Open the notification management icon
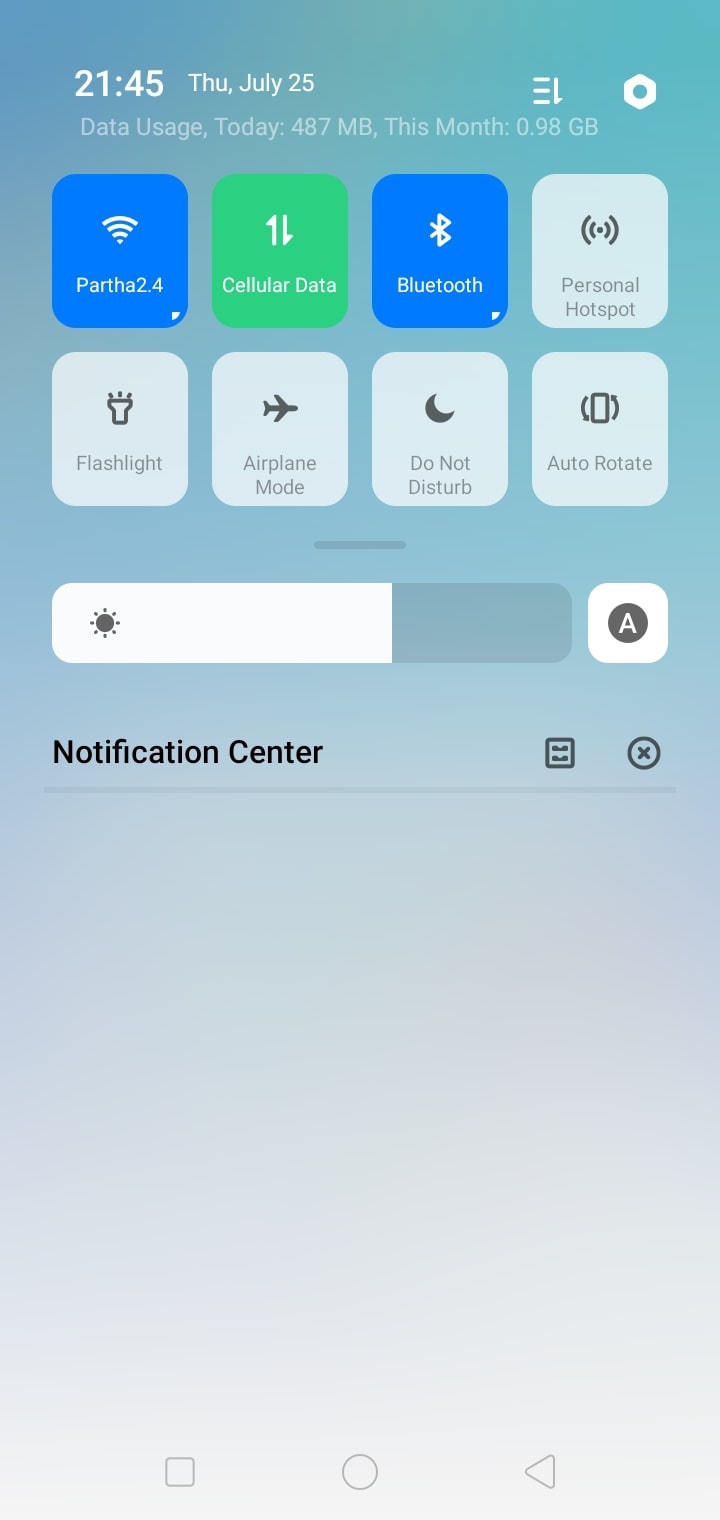 [x=560, y=753]
